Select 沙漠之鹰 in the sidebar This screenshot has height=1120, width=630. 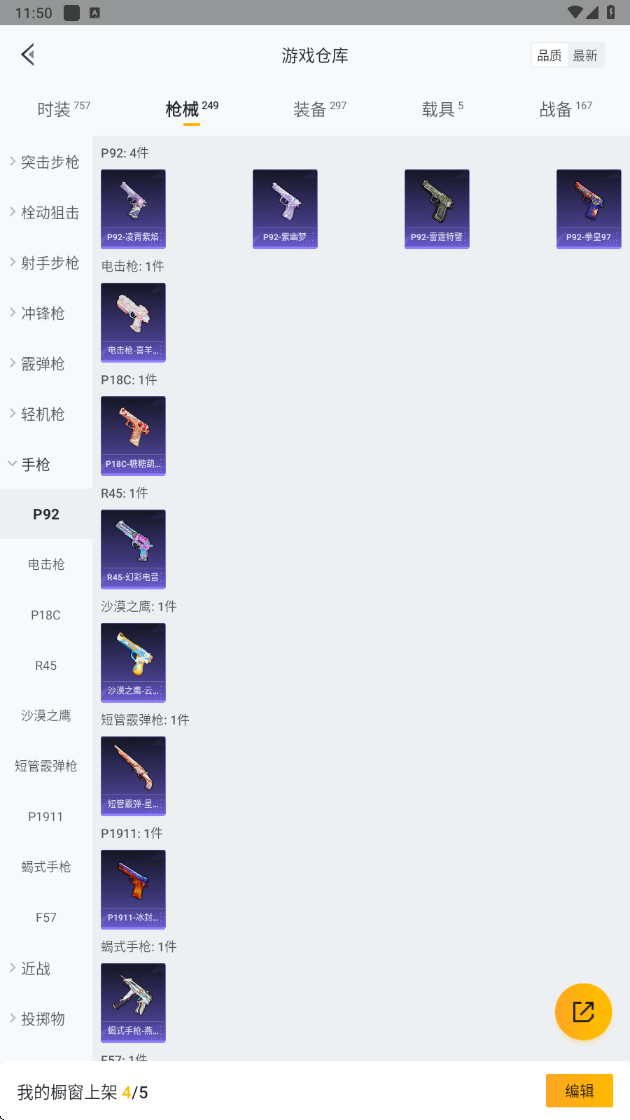(x=46, y=715)
